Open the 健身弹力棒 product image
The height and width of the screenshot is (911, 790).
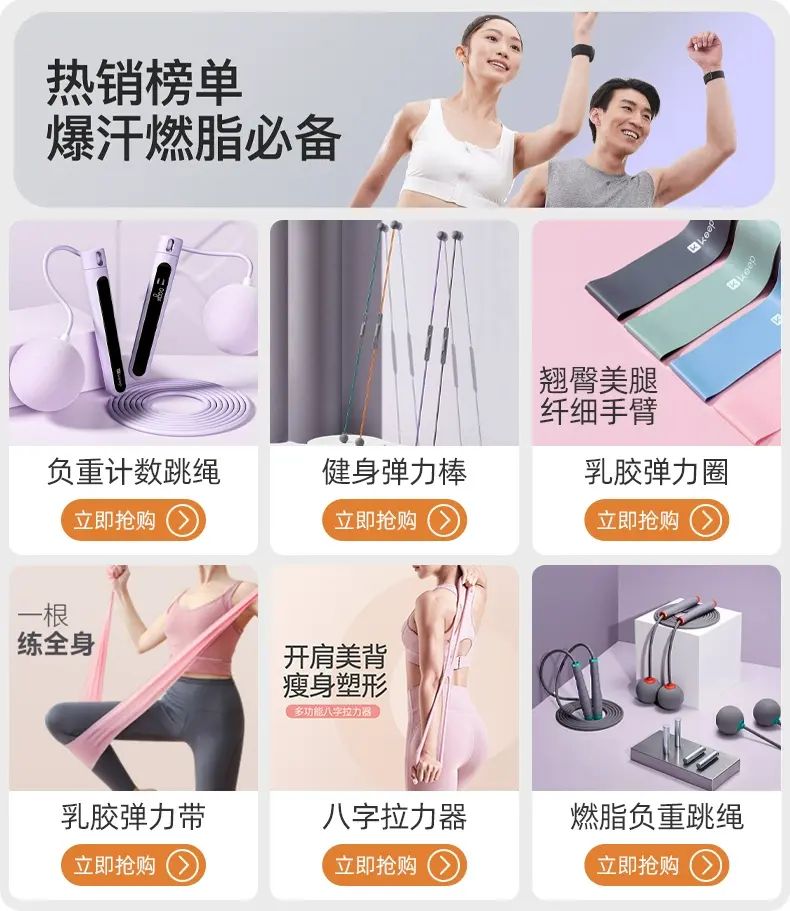pos(394,333)
